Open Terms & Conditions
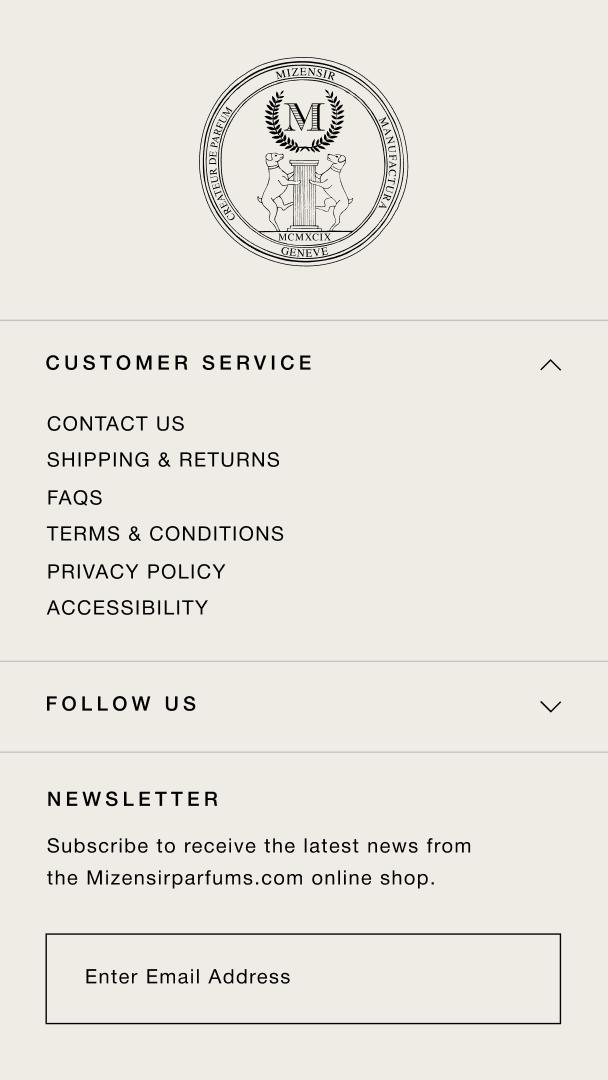Image resolution: width=608 pixels, height=1080 pixels. pyautogui.click(x=165, y=534)
